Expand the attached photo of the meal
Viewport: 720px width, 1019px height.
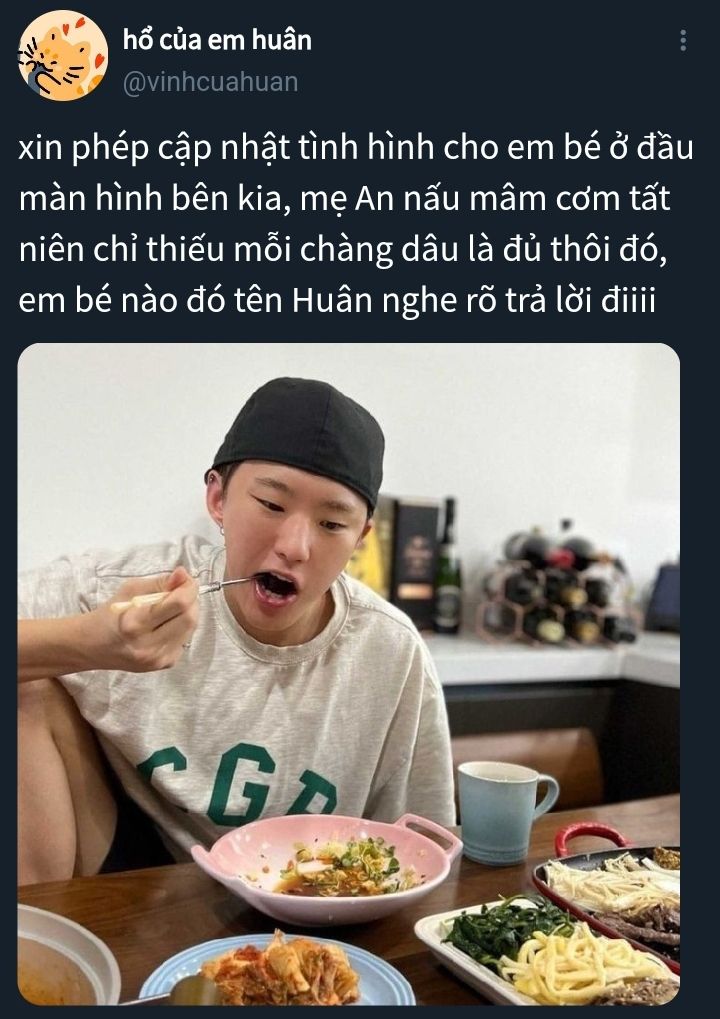pyautogui.click(x=349, y=674)
